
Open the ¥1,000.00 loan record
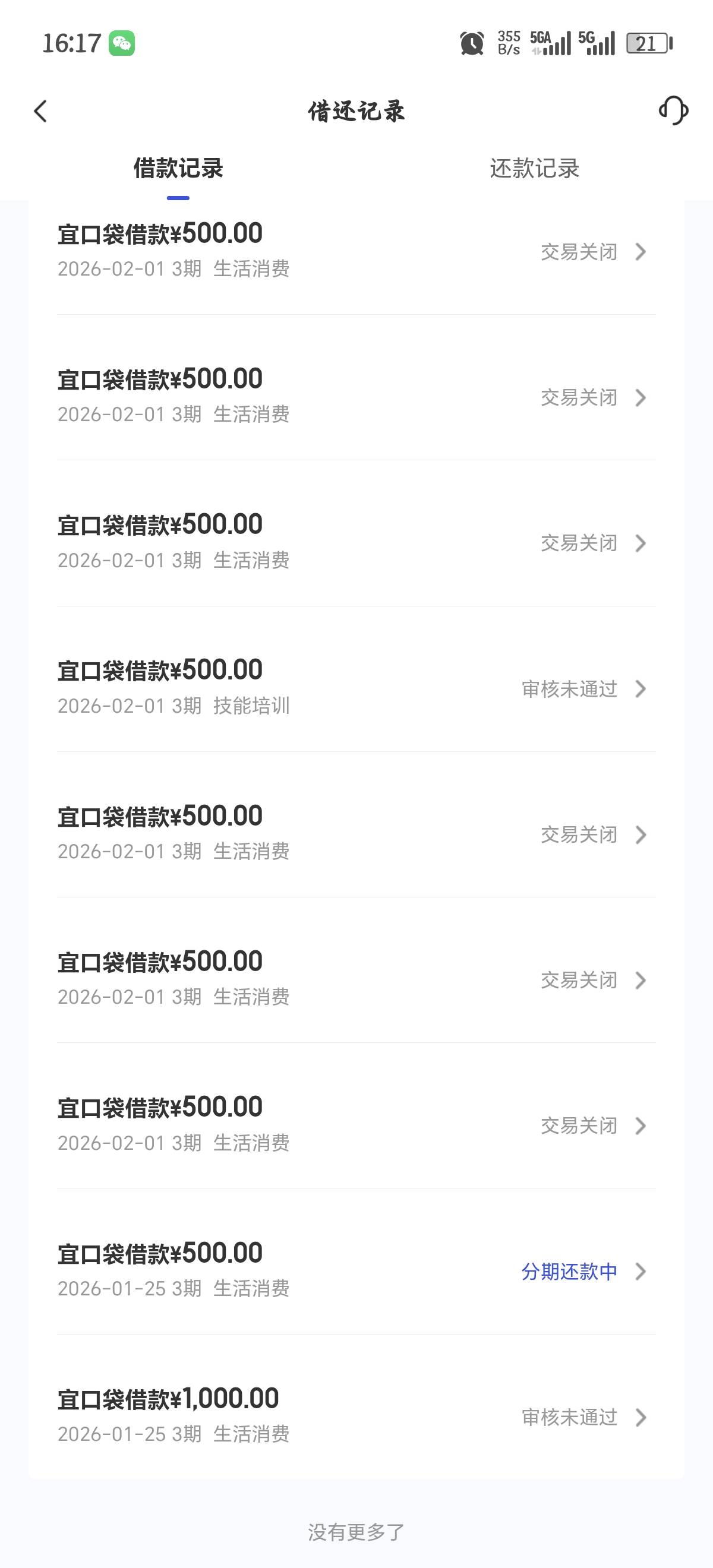point(355,1416)
